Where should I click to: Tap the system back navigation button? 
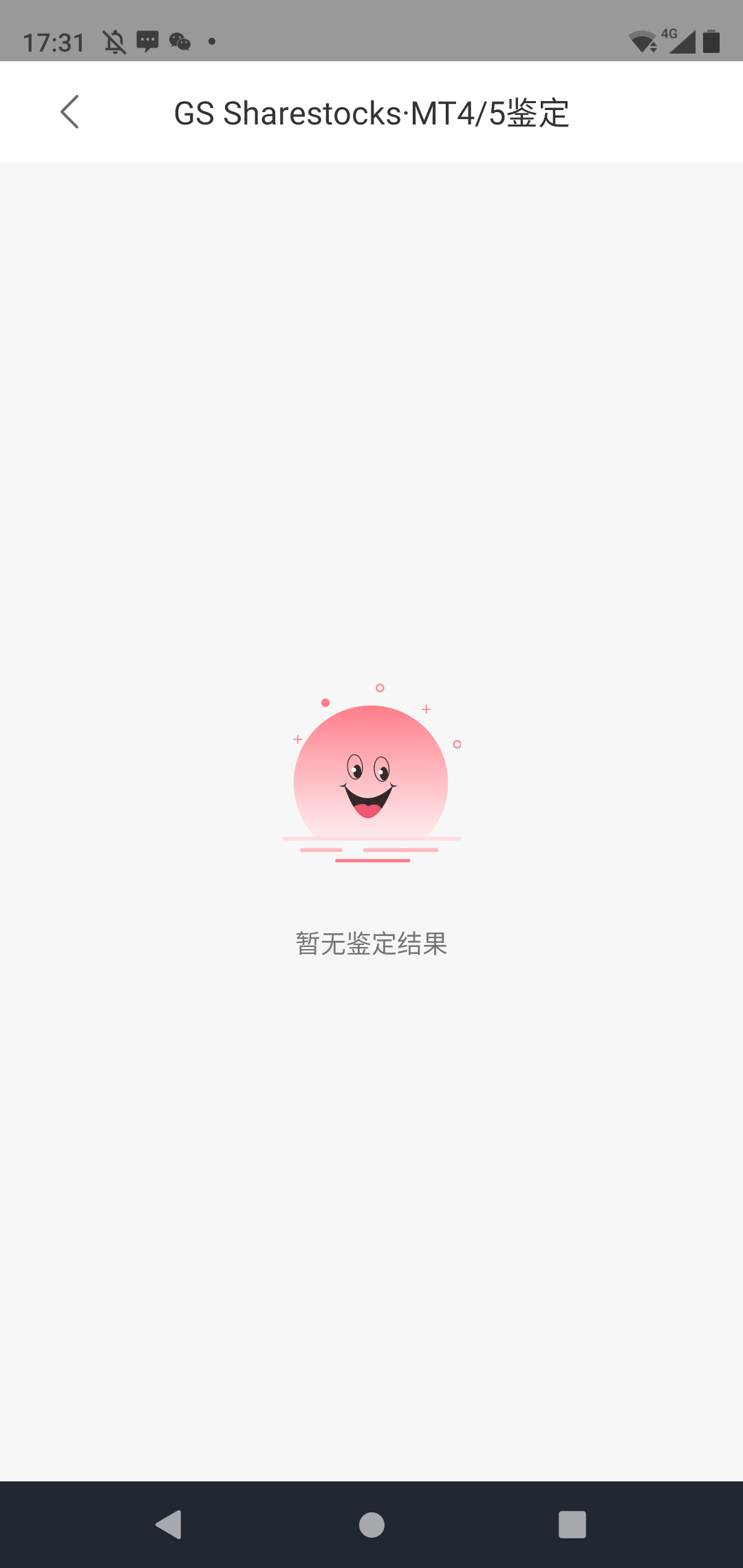click(169, 1524)
